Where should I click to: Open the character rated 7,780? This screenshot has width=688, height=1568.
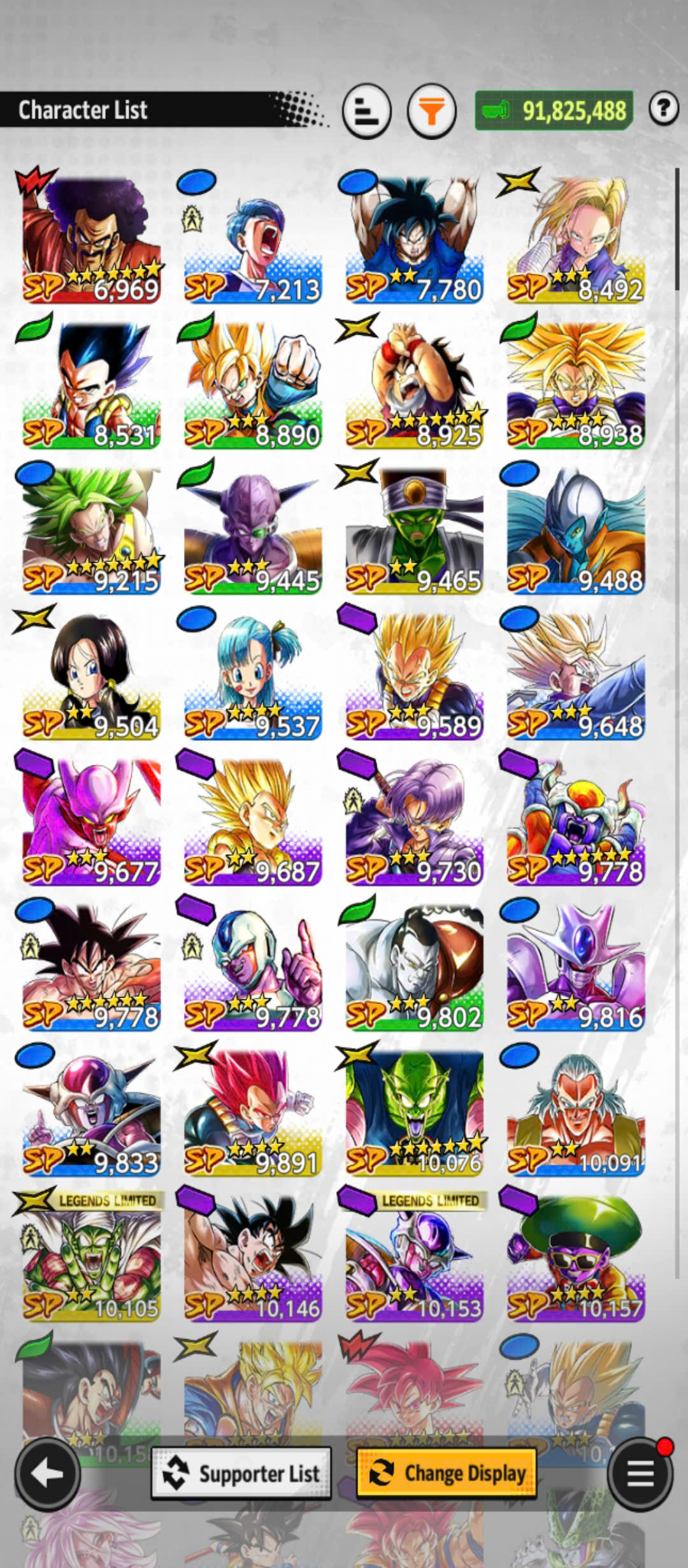[x=414, y=239]
